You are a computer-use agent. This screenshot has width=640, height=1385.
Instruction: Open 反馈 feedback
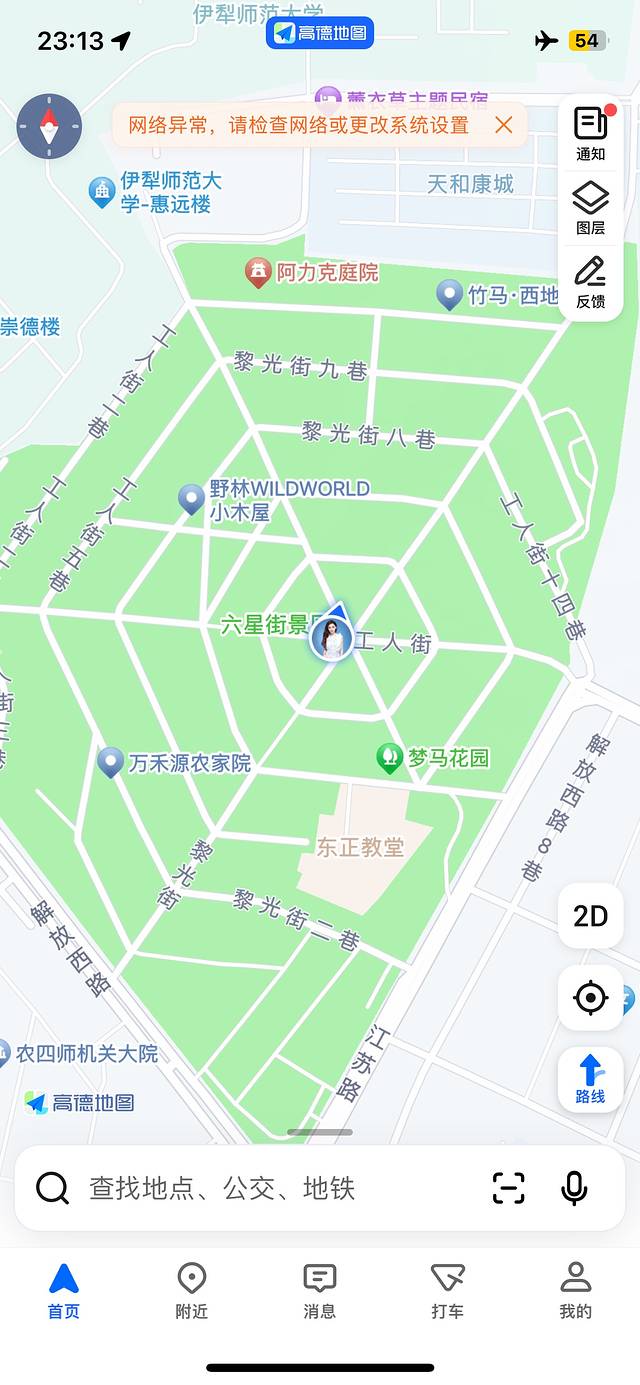click(591, 282)
